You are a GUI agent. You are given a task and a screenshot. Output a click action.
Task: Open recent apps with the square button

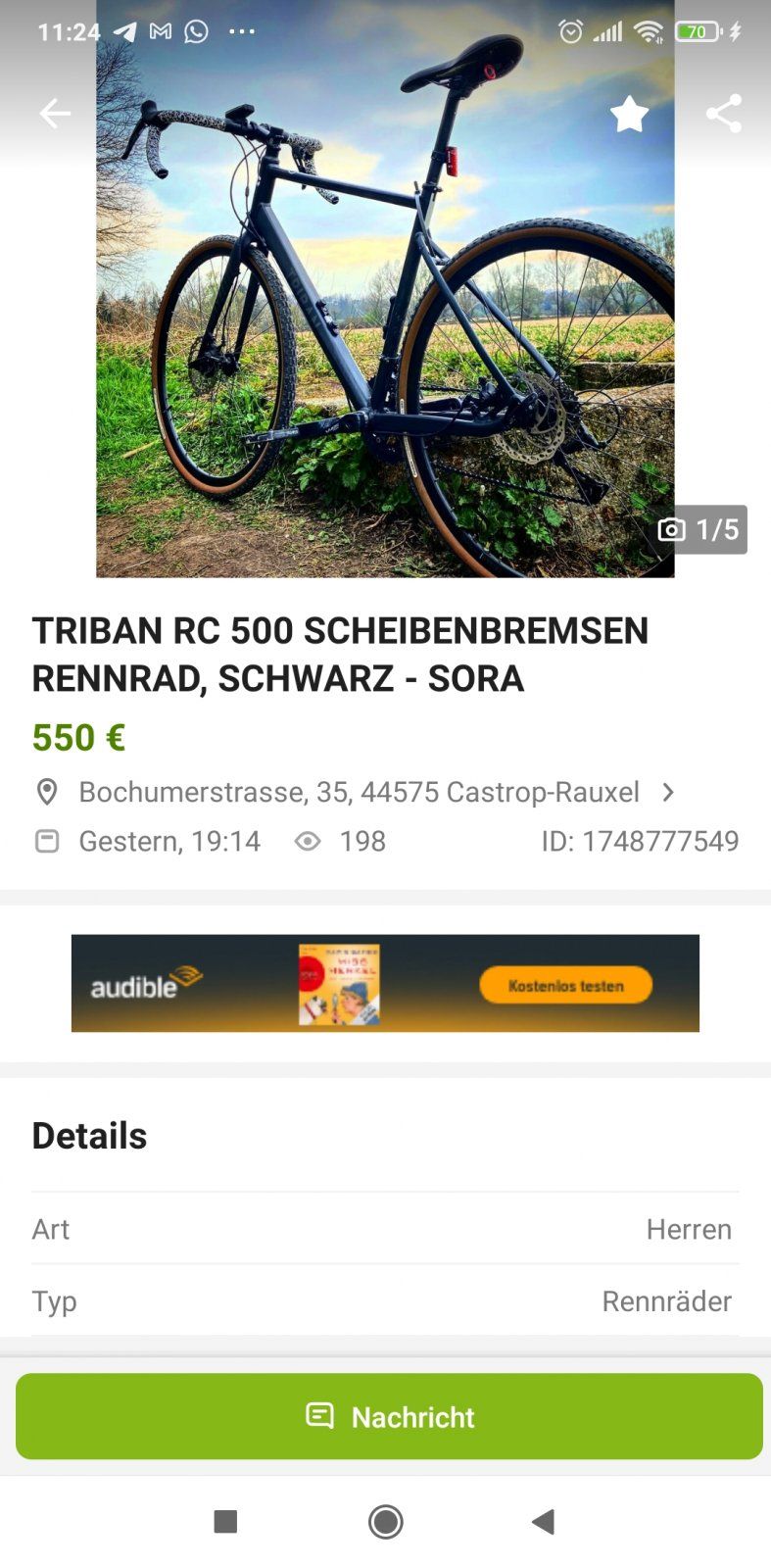(x=225, y=1521)
